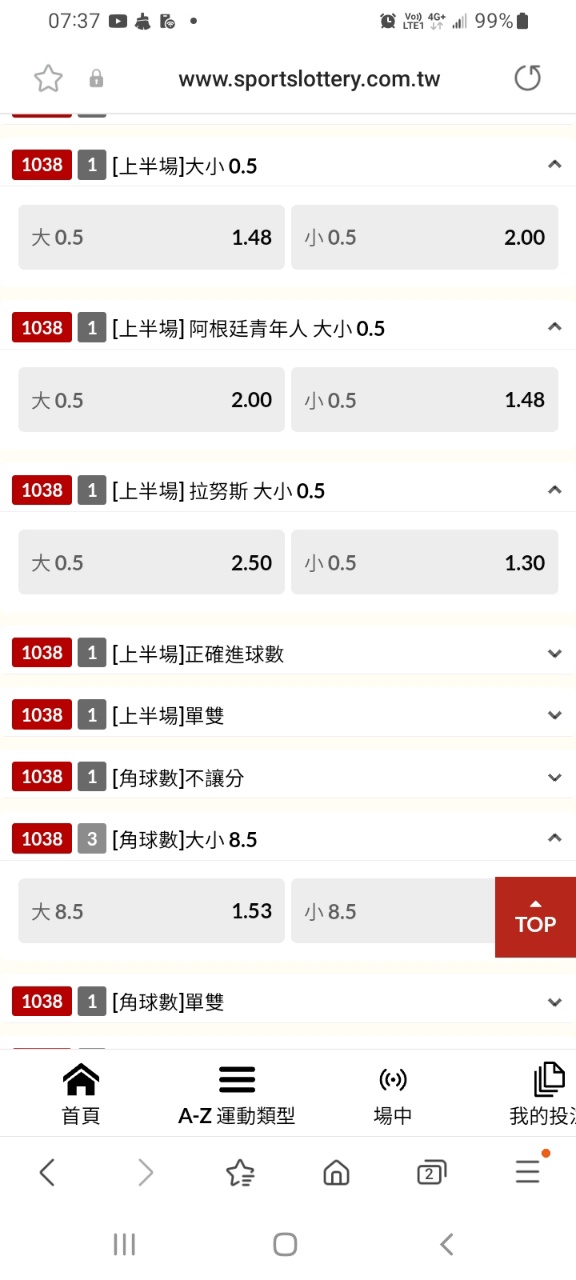
Task: Collapse the [上半場] 拉努斯 大小 0.5 section
Action: (x=555, y=490)
